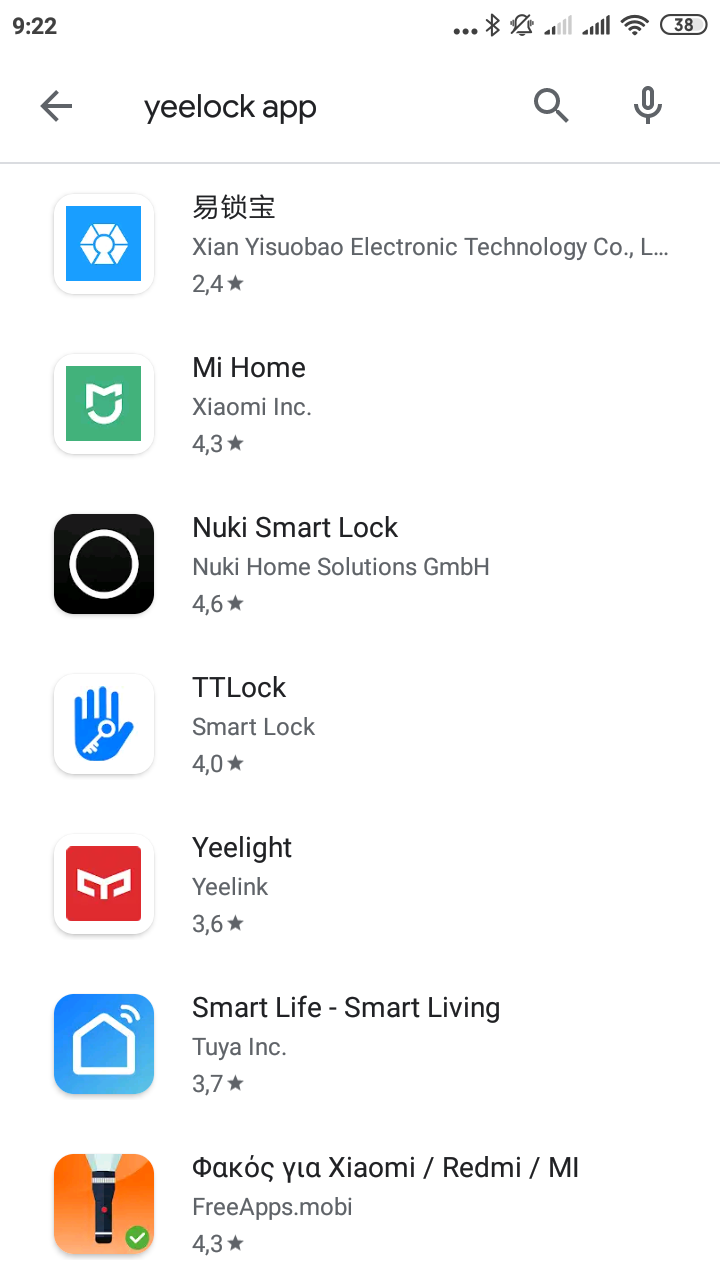Open the Φακός για Xiaomi flashlight app
The height and width of the screenshot is (1280, 720).
click(x=360, y=1202)
